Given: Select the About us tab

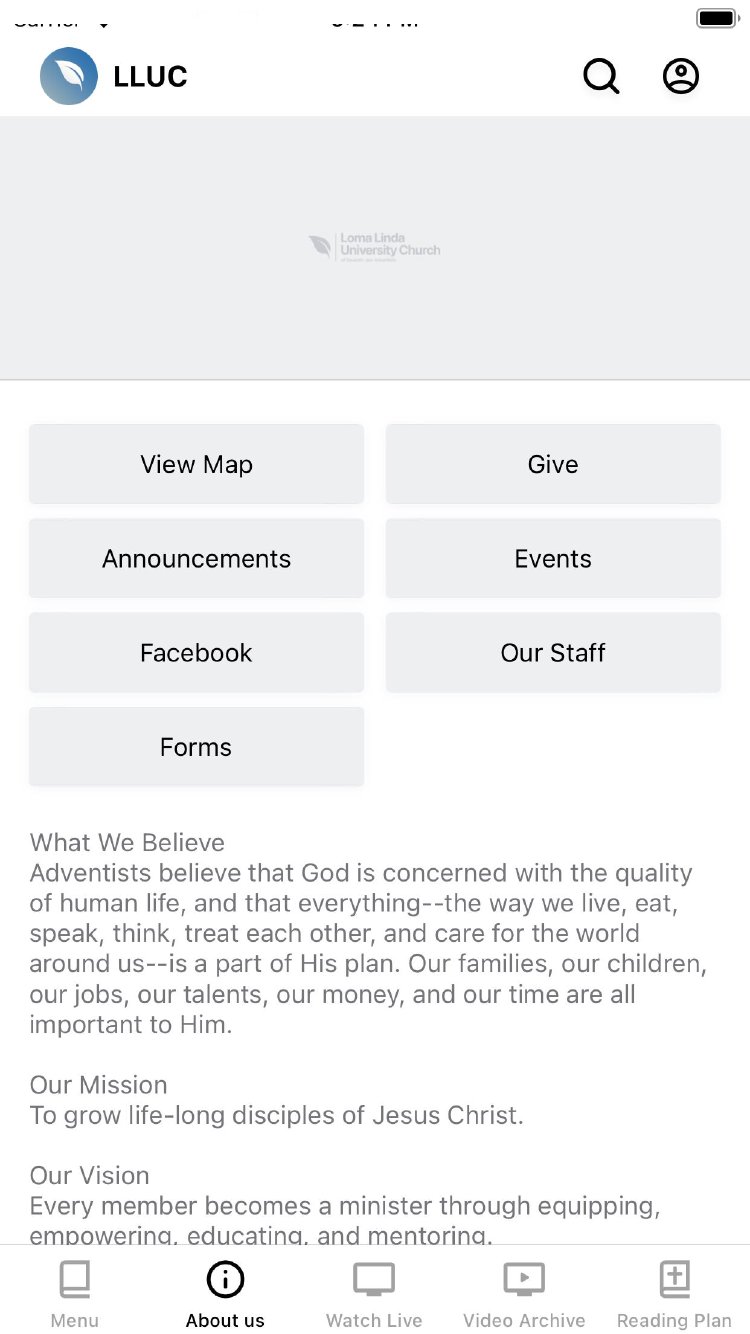Looking at the screenshot, I should click(x=225, y=1293).
